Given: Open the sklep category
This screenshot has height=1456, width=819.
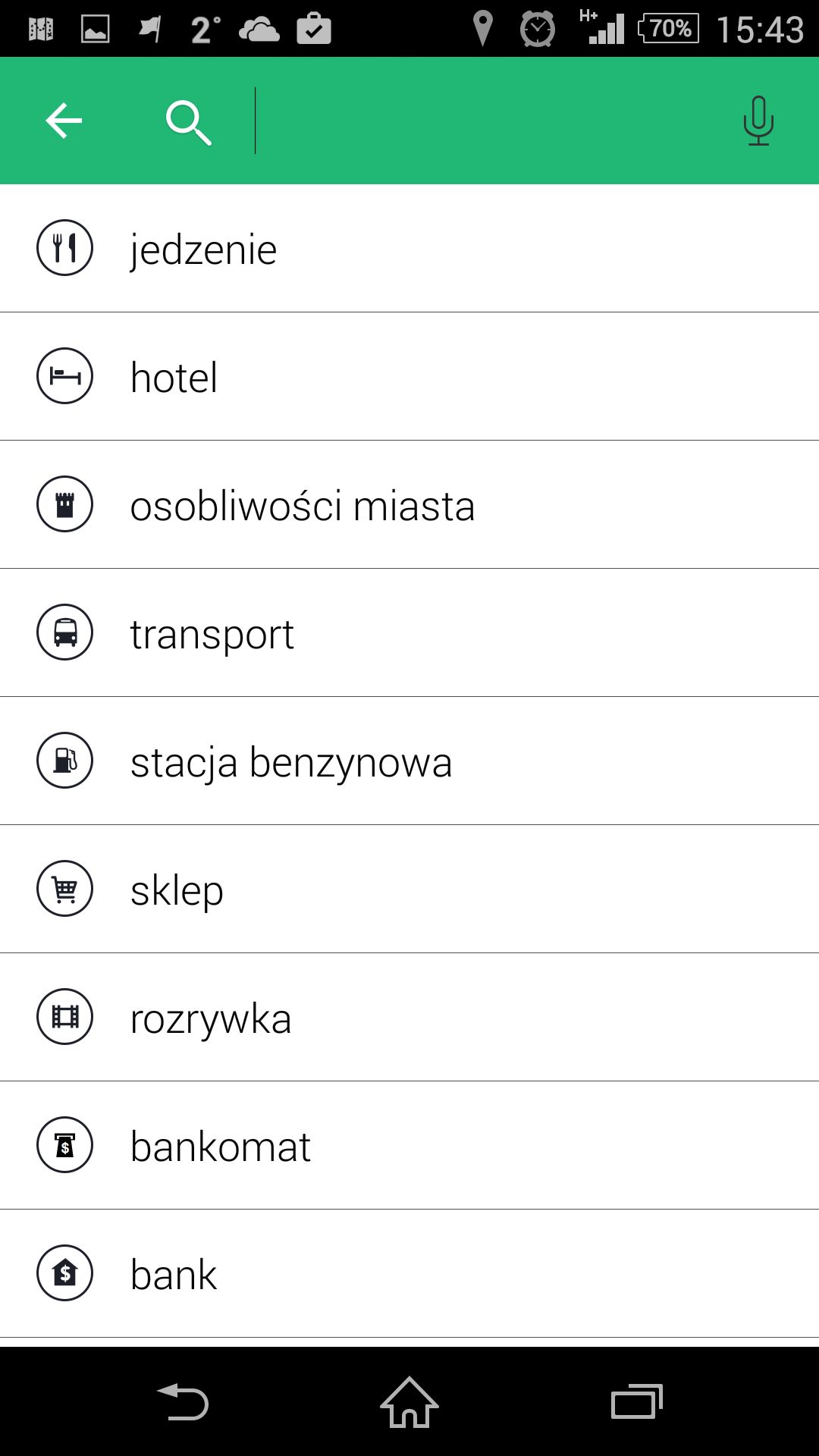Looking at the screenshot, I should click(409, 890).
